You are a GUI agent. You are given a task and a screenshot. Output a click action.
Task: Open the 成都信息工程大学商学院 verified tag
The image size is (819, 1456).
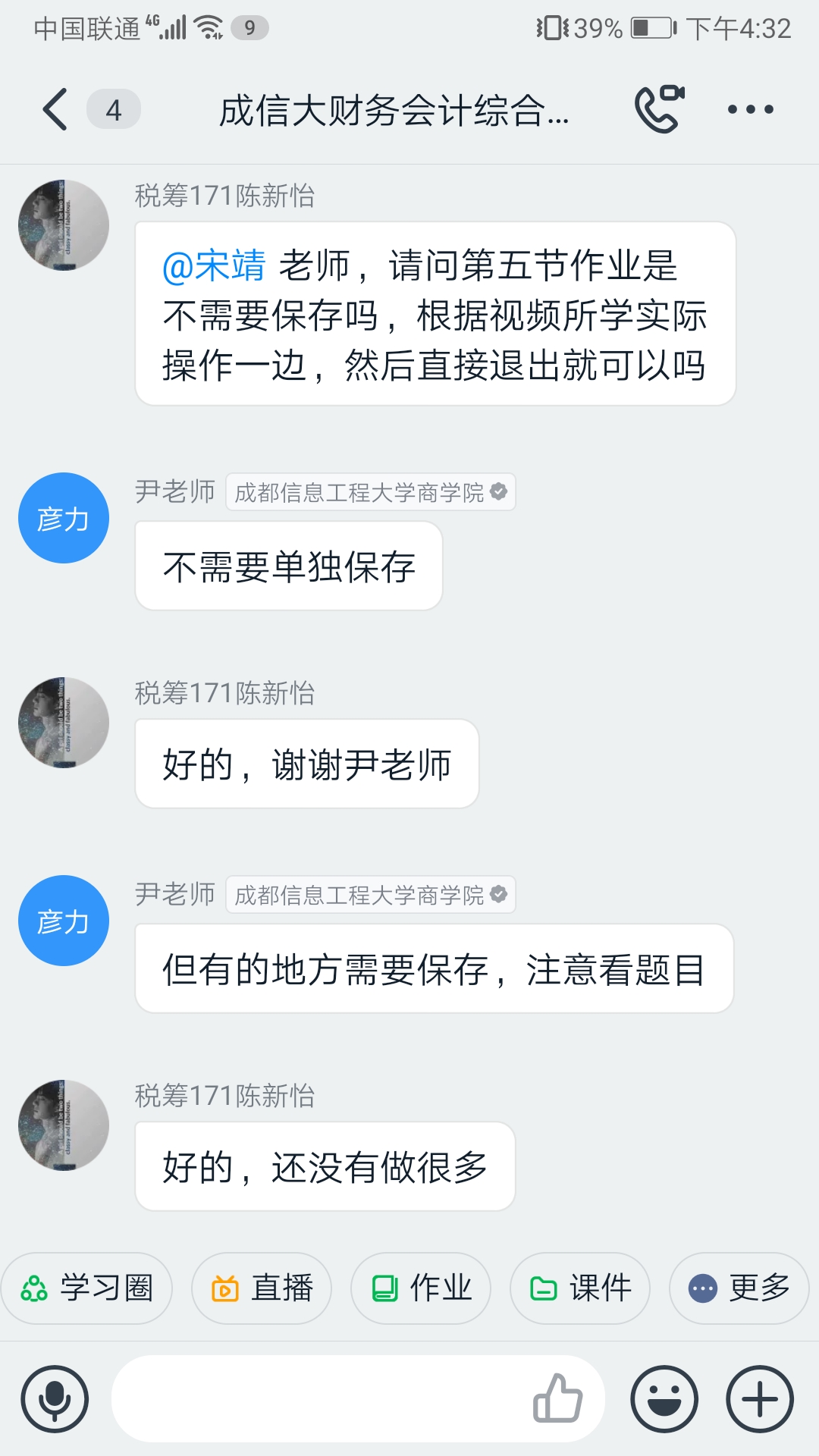pos(370,492)
